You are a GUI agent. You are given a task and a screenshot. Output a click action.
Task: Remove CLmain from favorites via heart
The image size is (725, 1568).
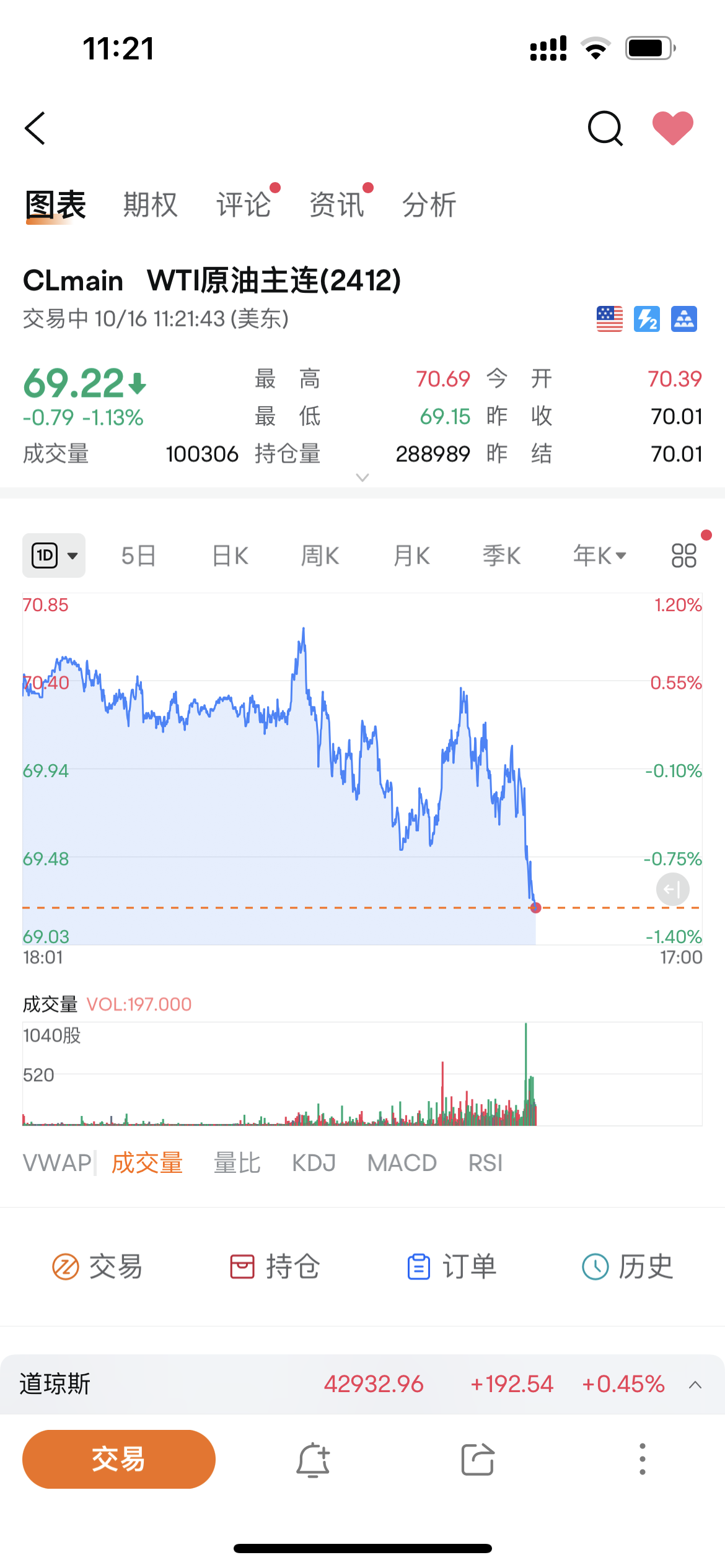click(672, 128)
